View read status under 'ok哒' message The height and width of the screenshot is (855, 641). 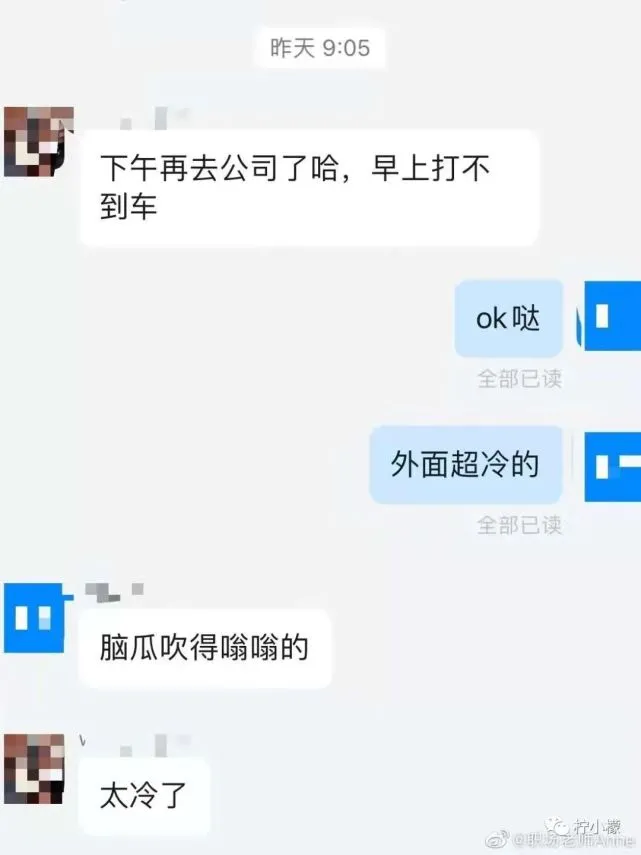tap(519, 379)
